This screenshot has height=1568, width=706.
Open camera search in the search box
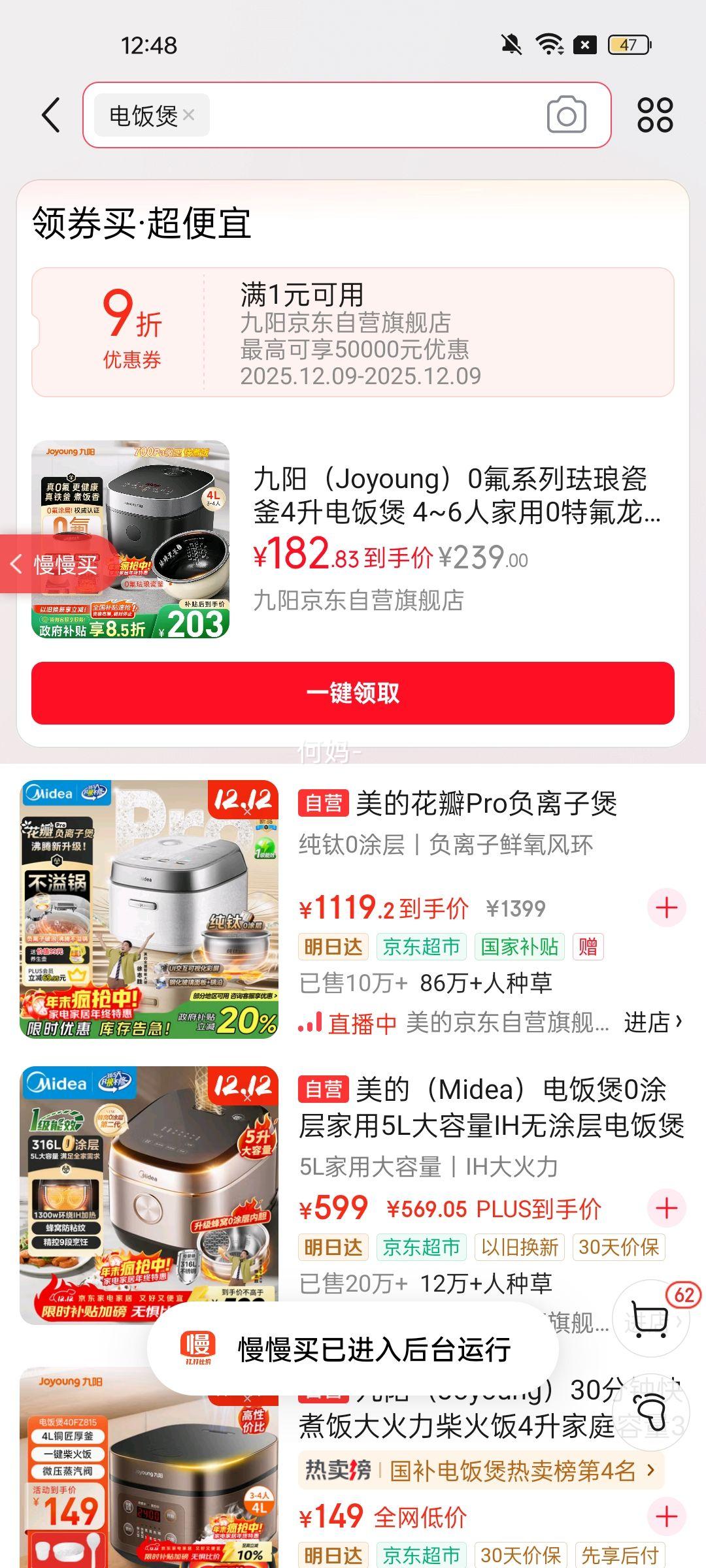(x=566, y=116)
